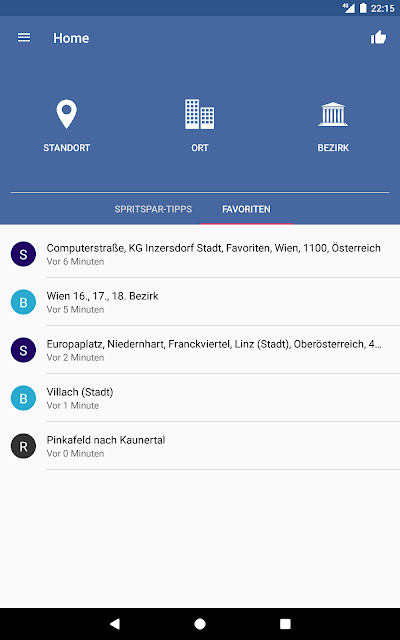This screenshot has width=400, height=640.
Task: Tap the thumbs-up rate icon
Action: click(378, 38)
